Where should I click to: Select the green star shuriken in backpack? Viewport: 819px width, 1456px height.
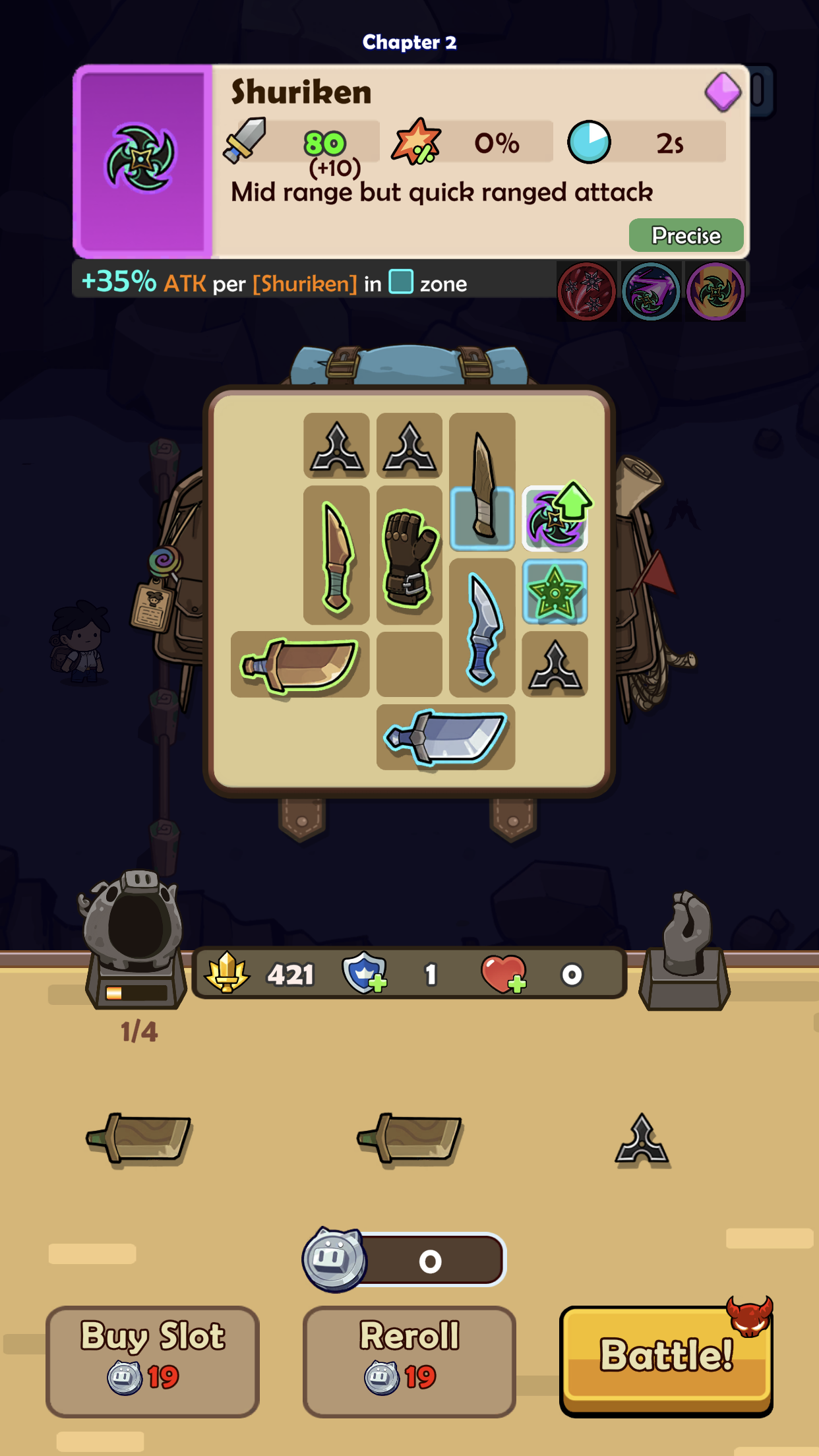(555, 592)
